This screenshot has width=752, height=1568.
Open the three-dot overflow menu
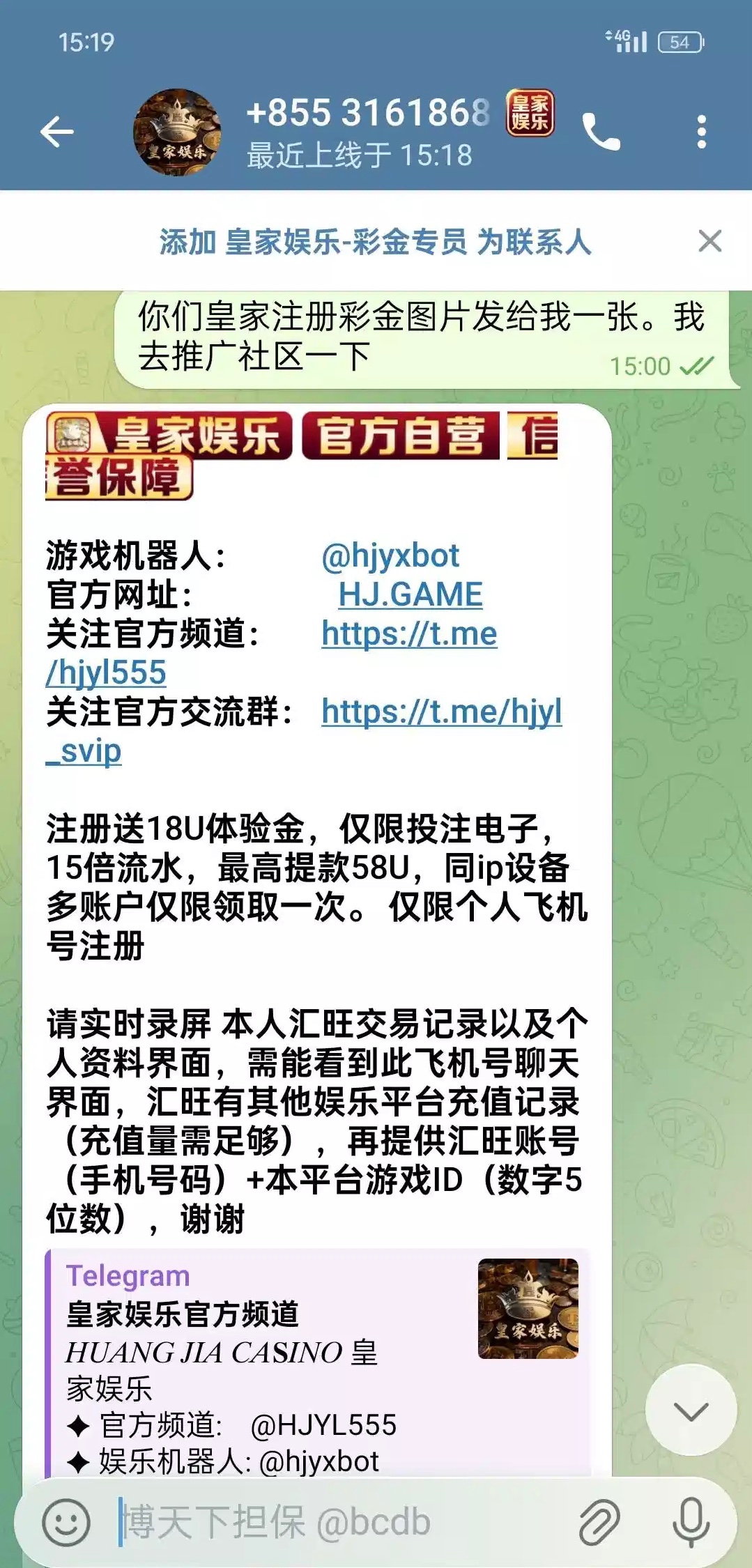(701, 132)
